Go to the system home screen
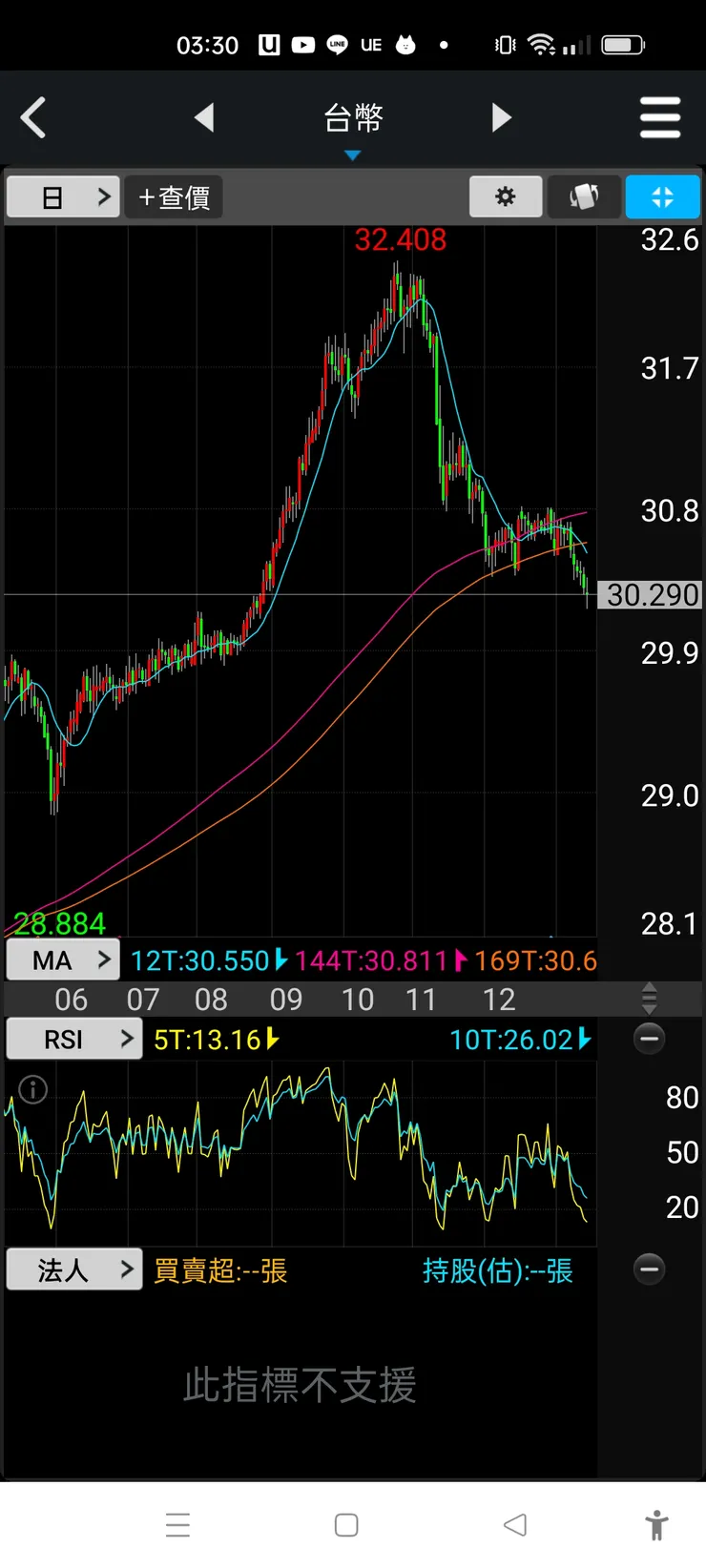Screen dimensions: 706x1568 [346, 1525]
